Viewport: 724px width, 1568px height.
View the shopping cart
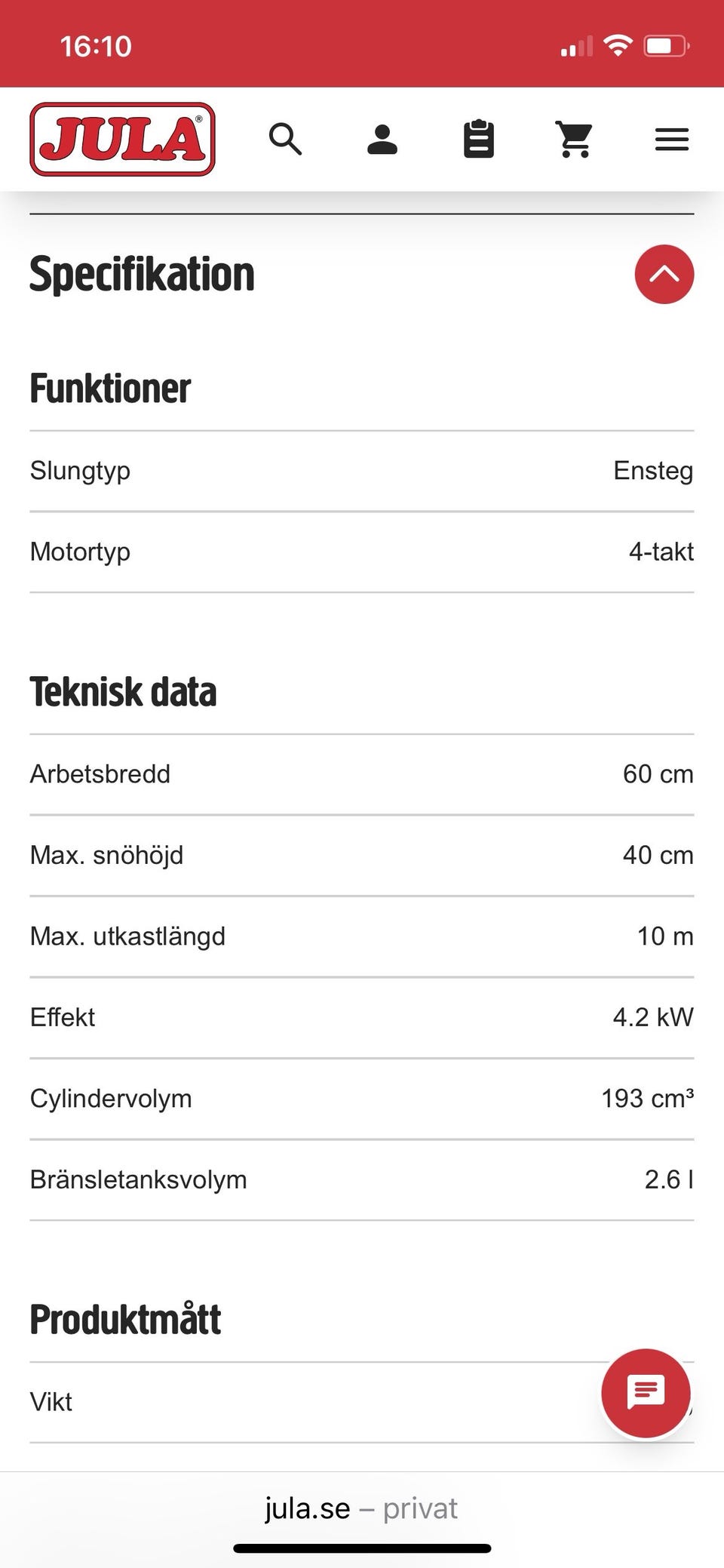[x=575, y=140]
